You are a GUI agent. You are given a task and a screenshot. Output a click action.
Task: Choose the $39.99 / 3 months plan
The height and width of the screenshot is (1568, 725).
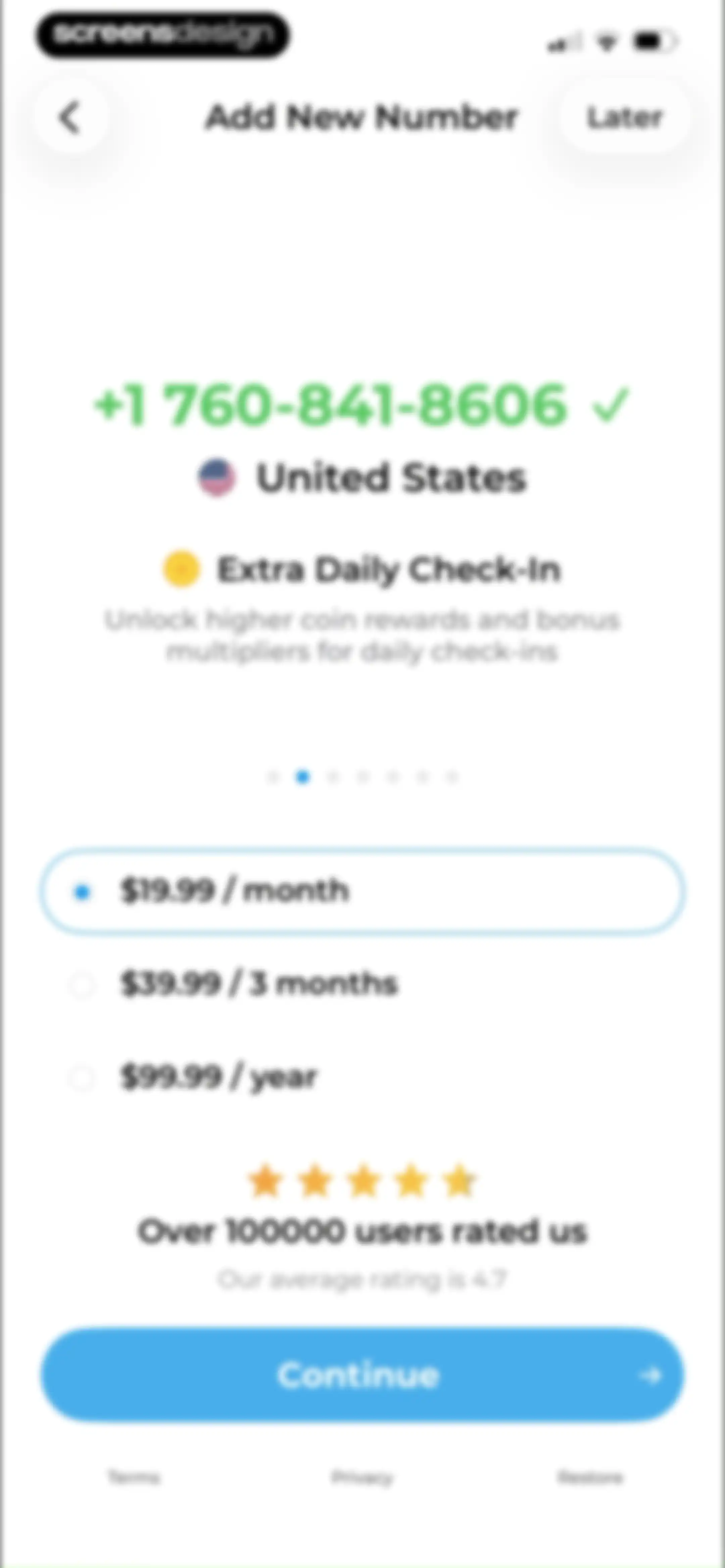[x=362, y=984]
